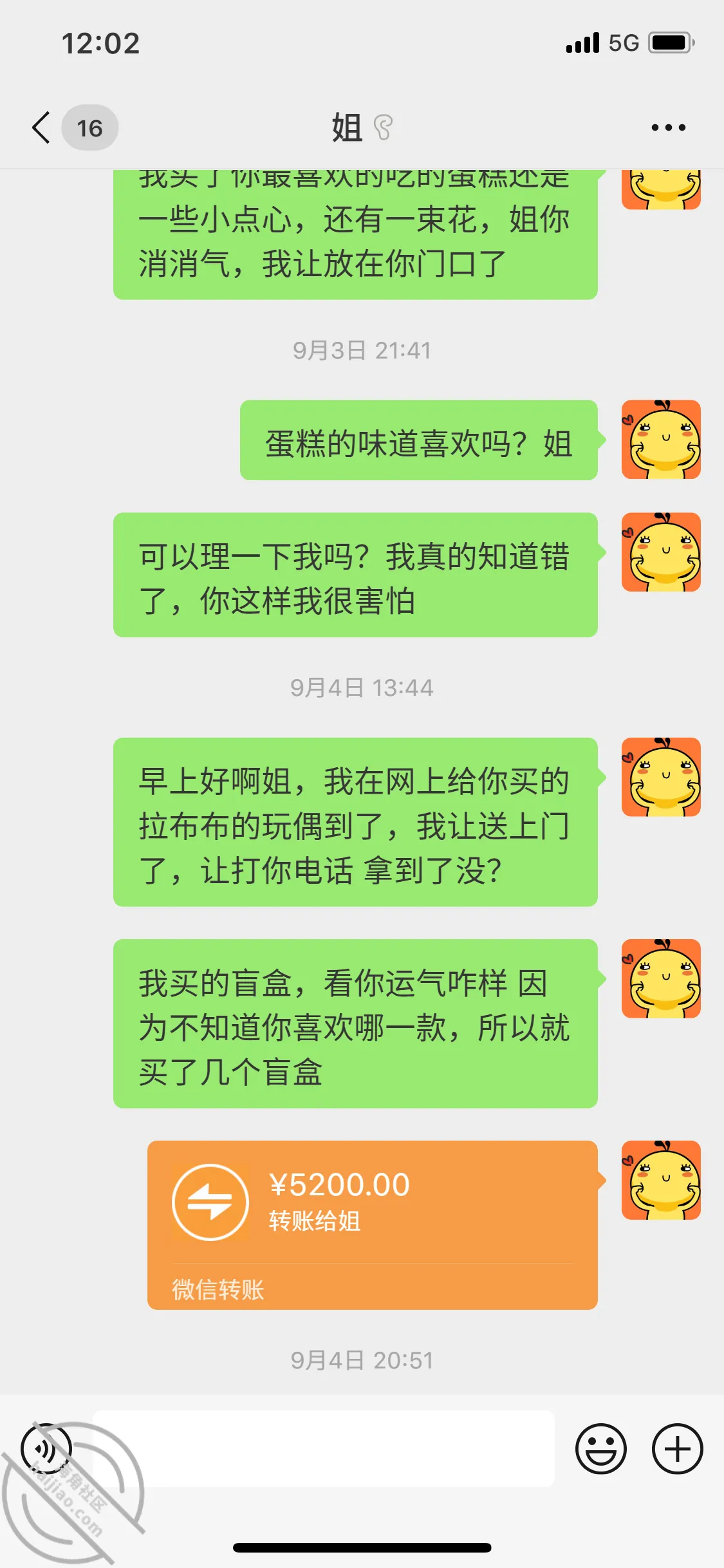Switch to voice message input

point(46,1449)
